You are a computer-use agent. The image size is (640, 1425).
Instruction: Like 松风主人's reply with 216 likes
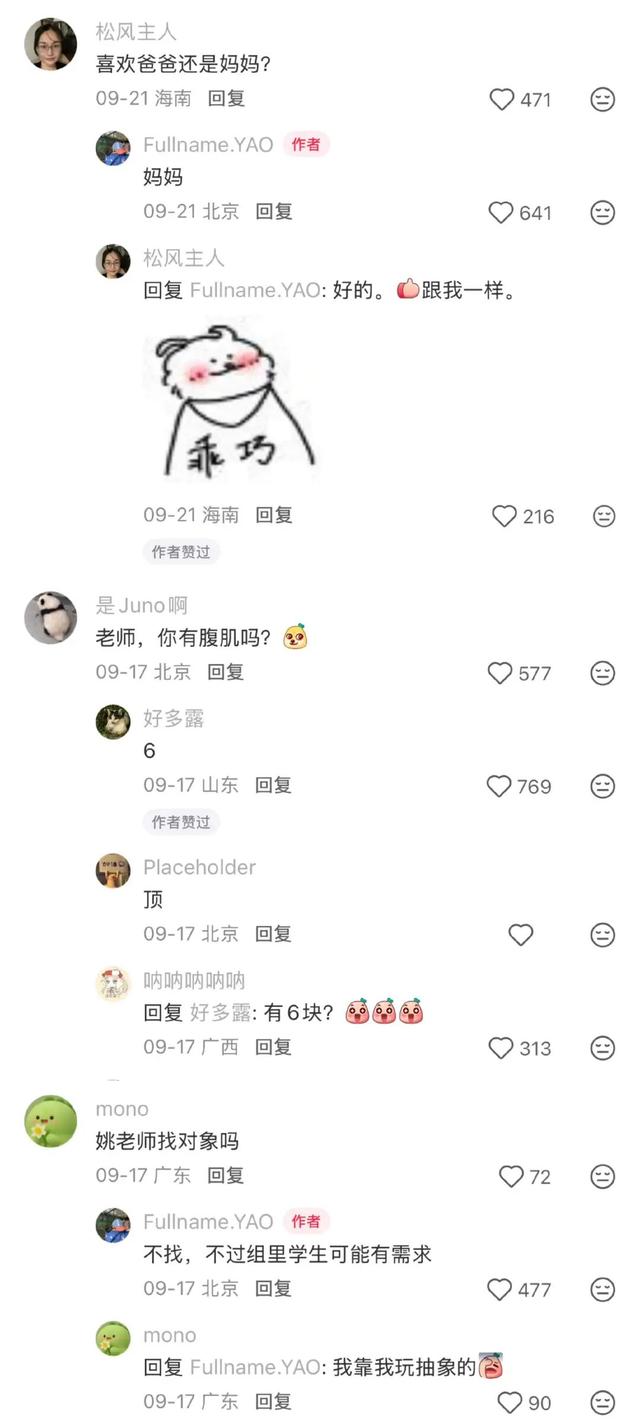point(505,516)
